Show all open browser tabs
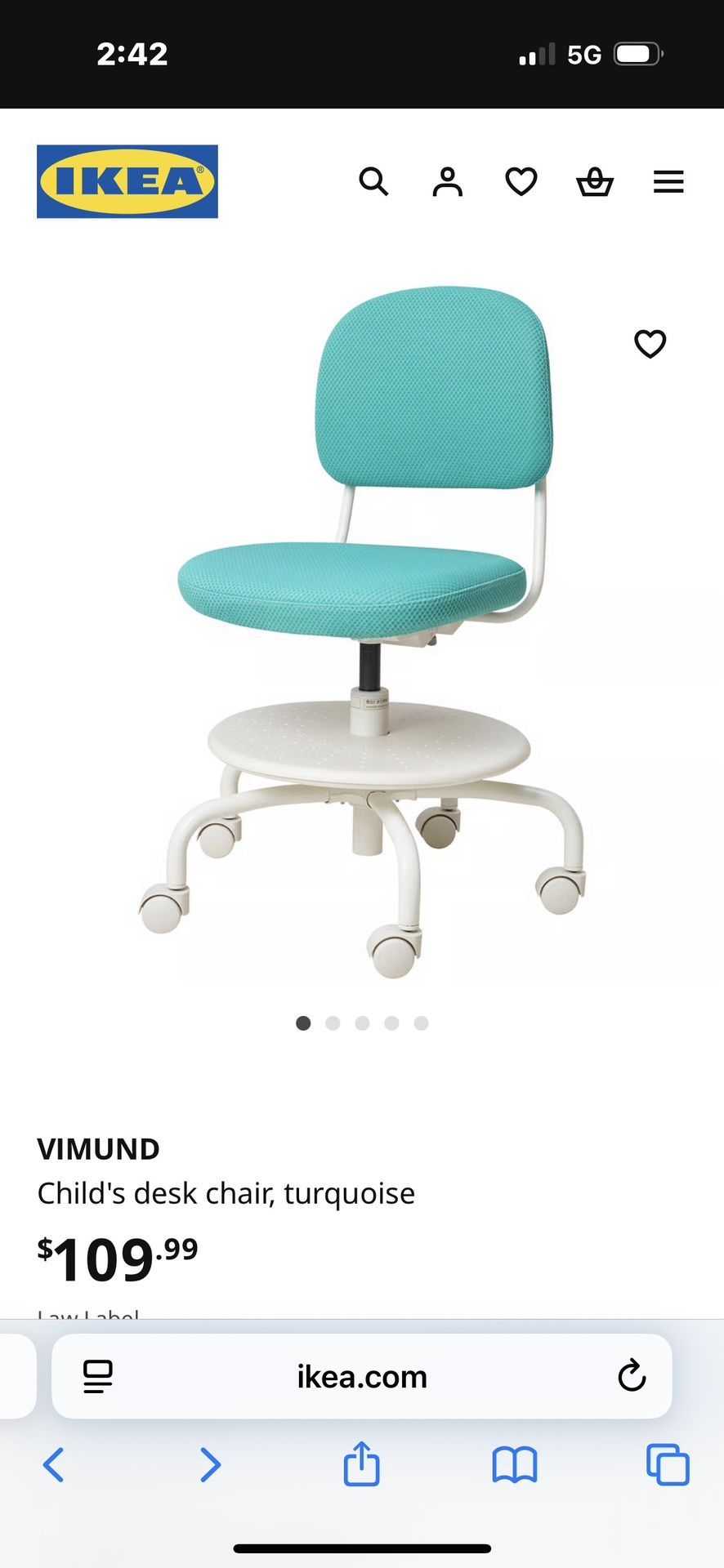Screen dimensions: 724x1568 coord(668,1464)
